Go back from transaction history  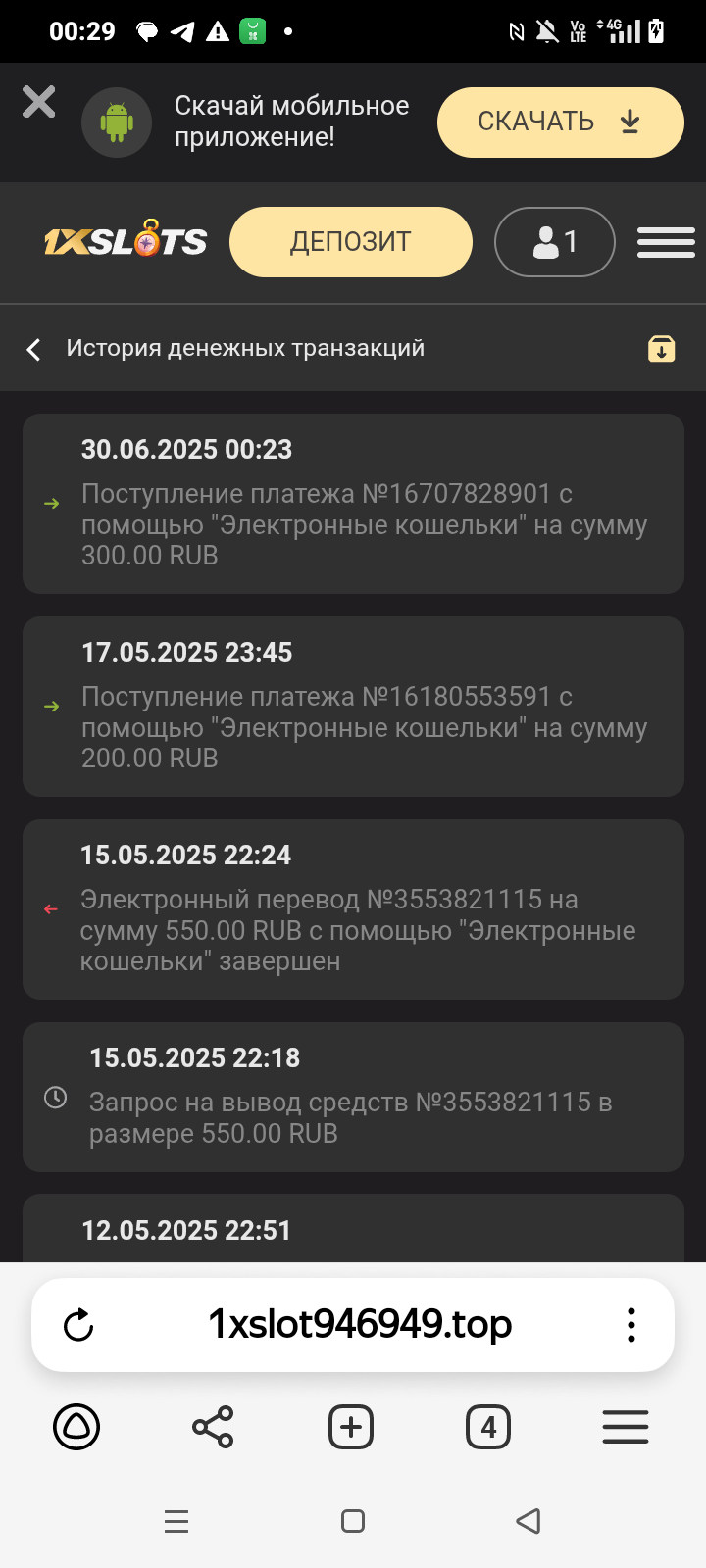[x=34, y=349]
